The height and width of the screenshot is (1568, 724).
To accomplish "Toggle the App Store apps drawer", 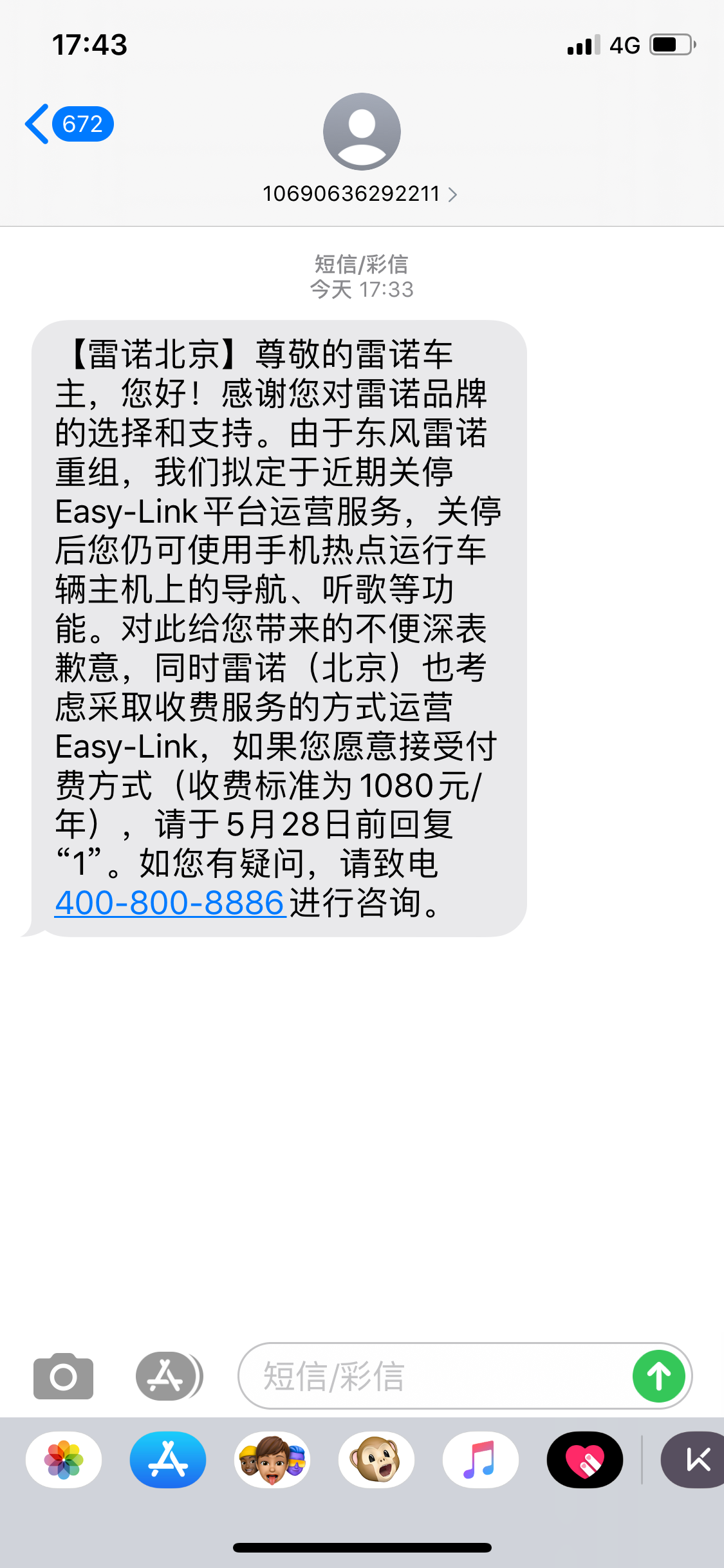I will [168, 1376].
